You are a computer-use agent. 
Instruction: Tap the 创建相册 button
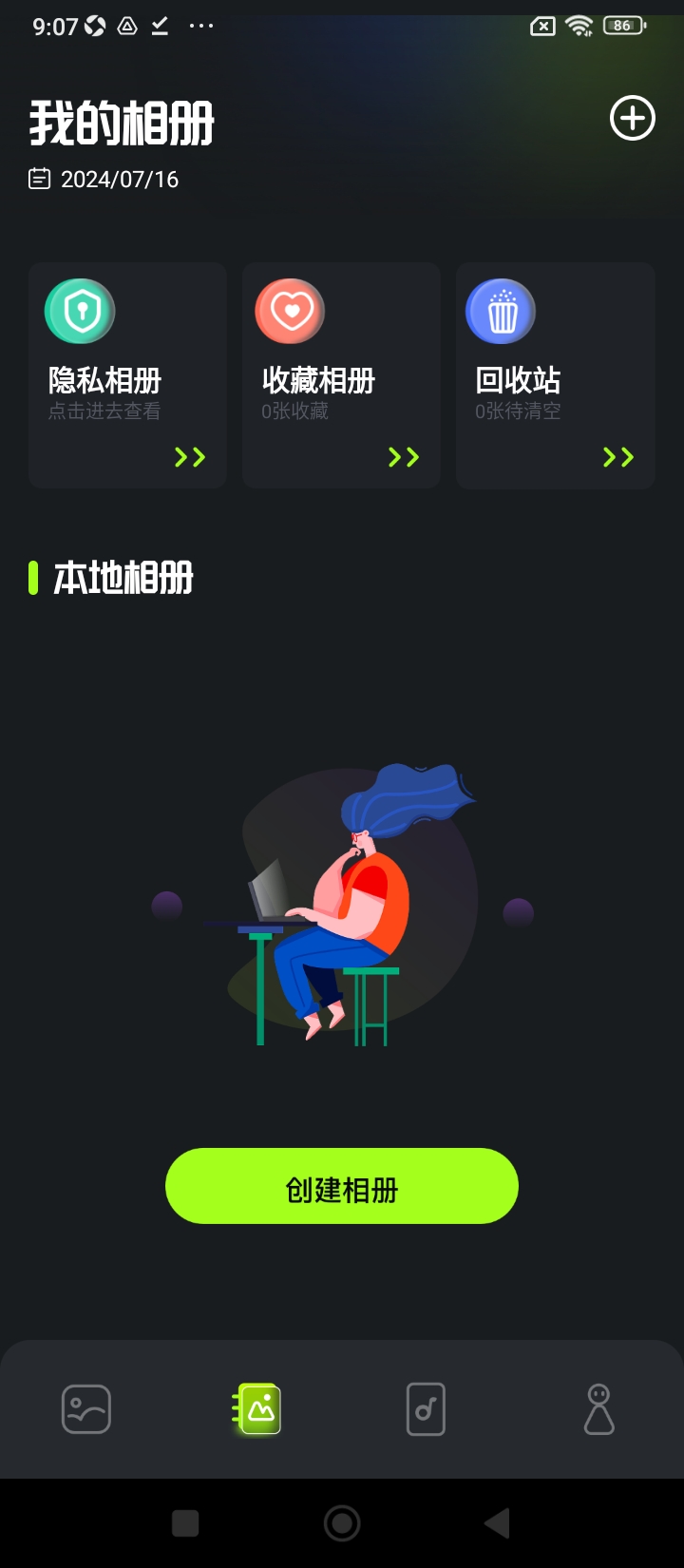342,1186
